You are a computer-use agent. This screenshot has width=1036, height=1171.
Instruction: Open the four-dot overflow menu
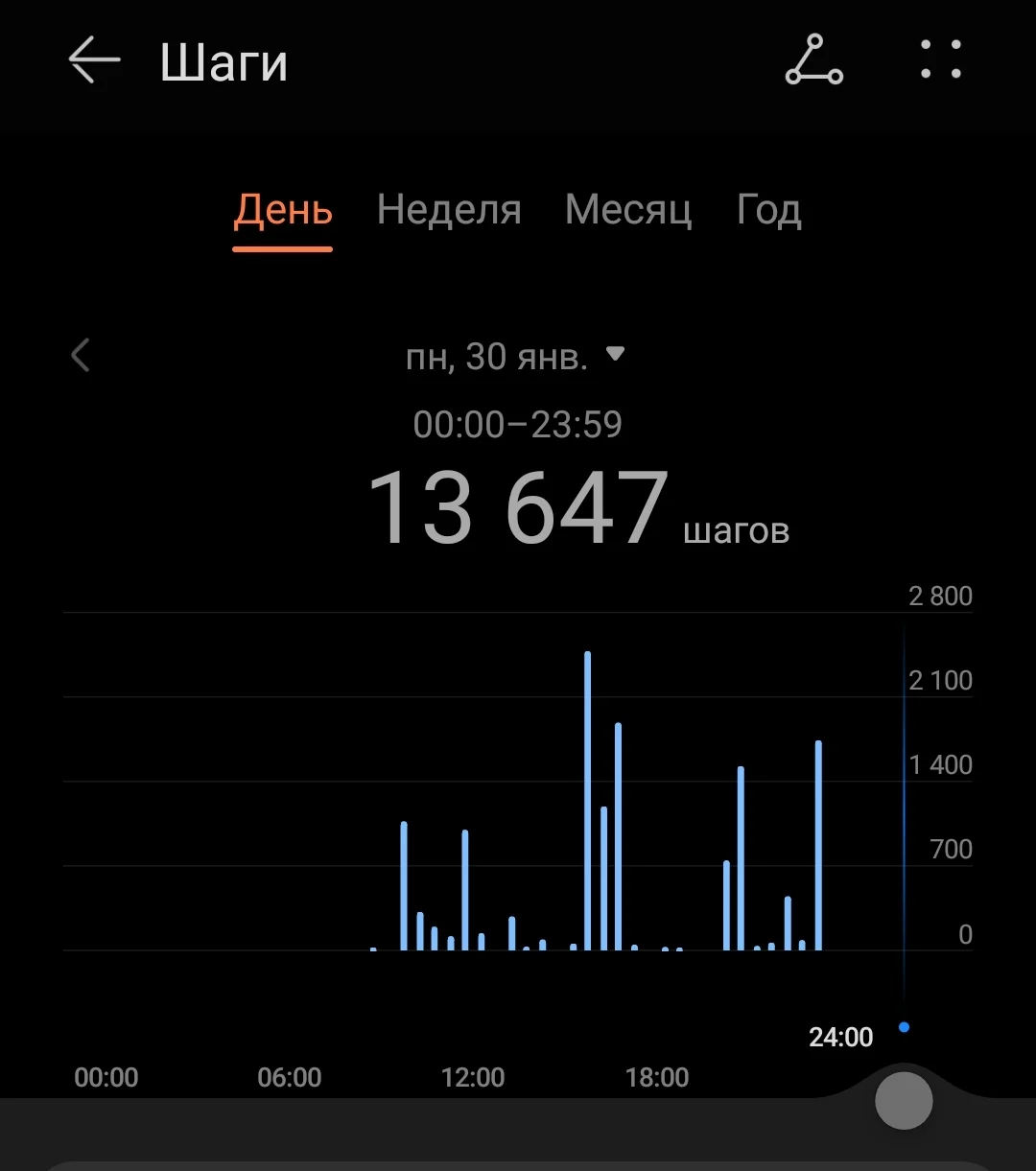pos(940,60)
